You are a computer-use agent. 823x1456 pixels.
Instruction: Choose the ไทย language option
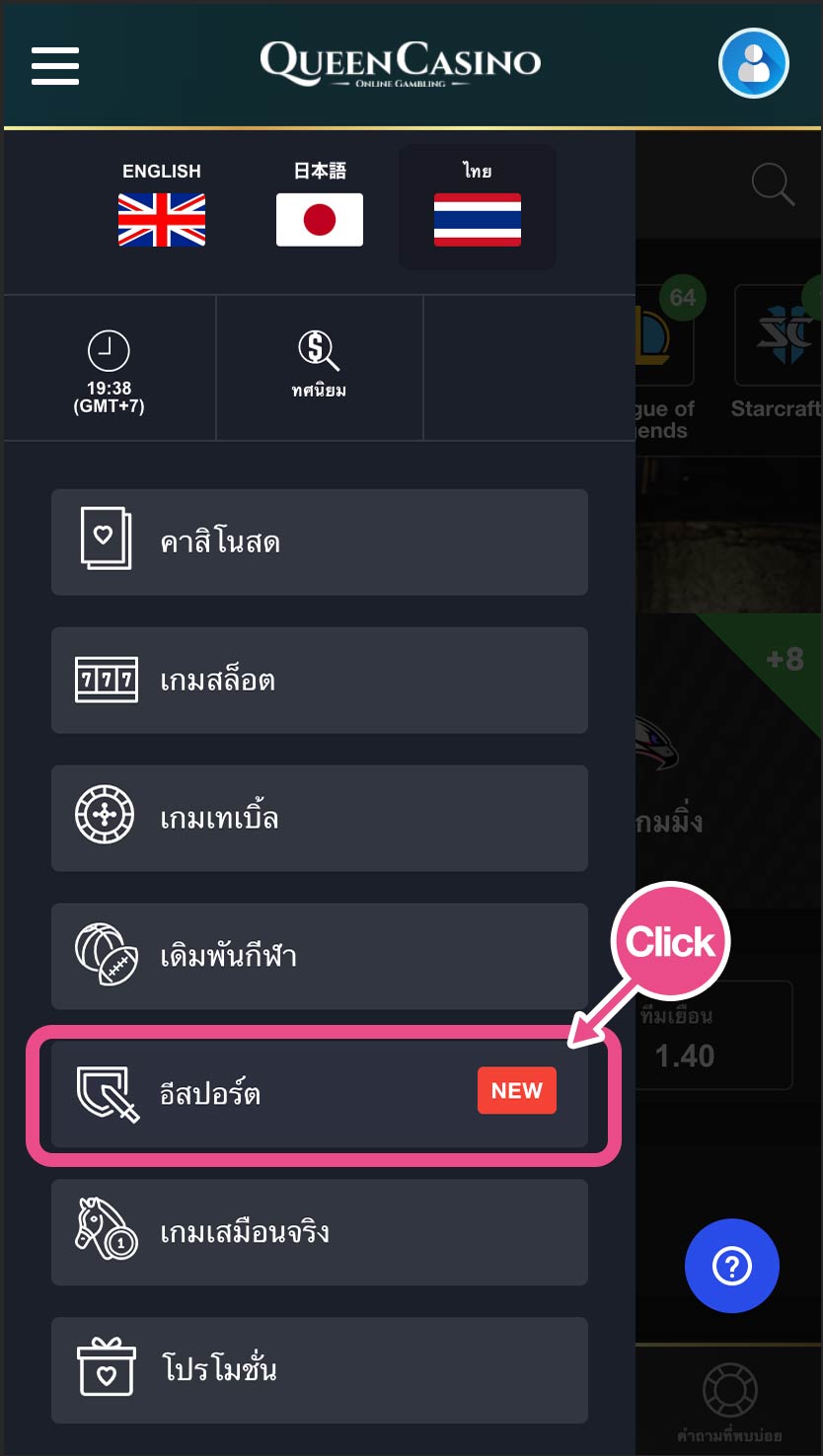478,206
